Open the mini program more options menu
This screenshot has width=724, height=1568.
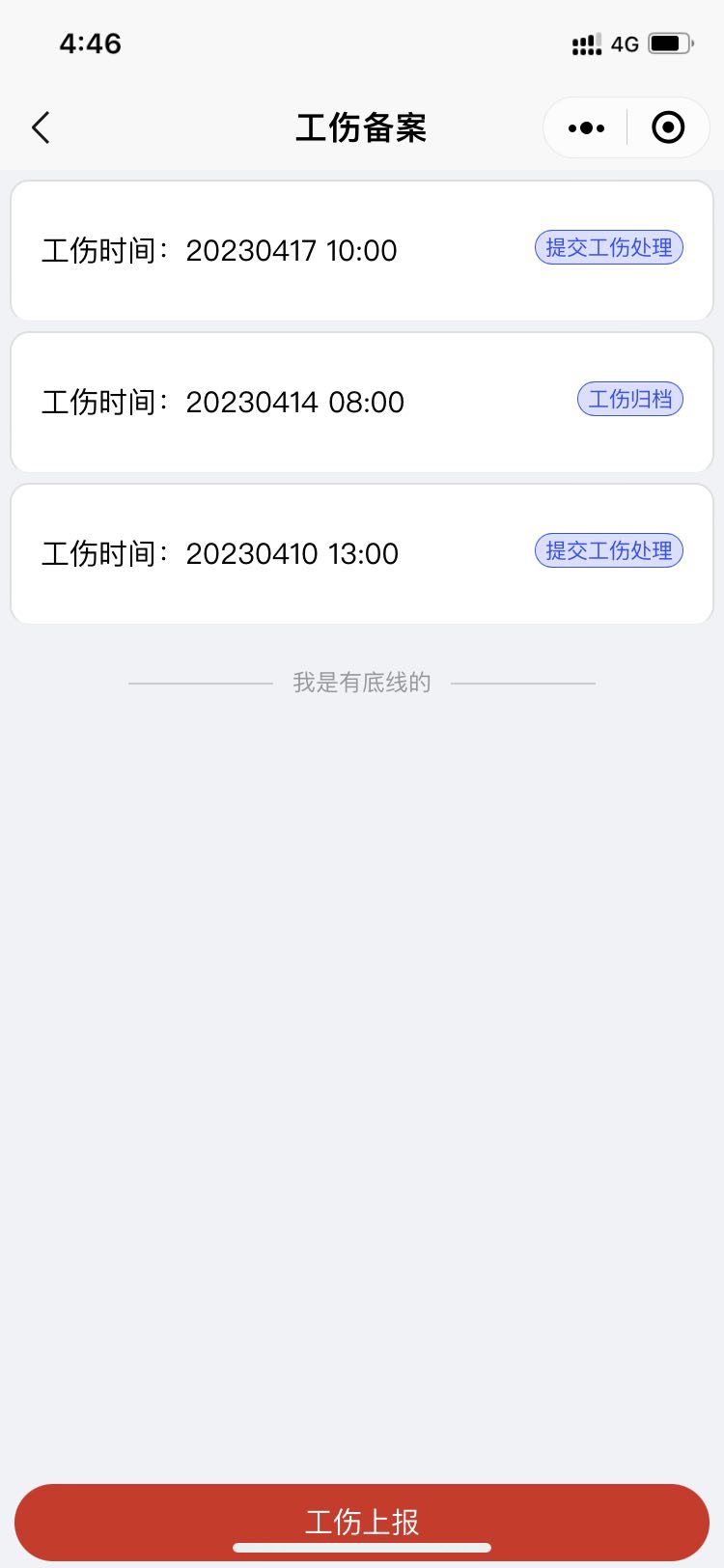point(586,127)
